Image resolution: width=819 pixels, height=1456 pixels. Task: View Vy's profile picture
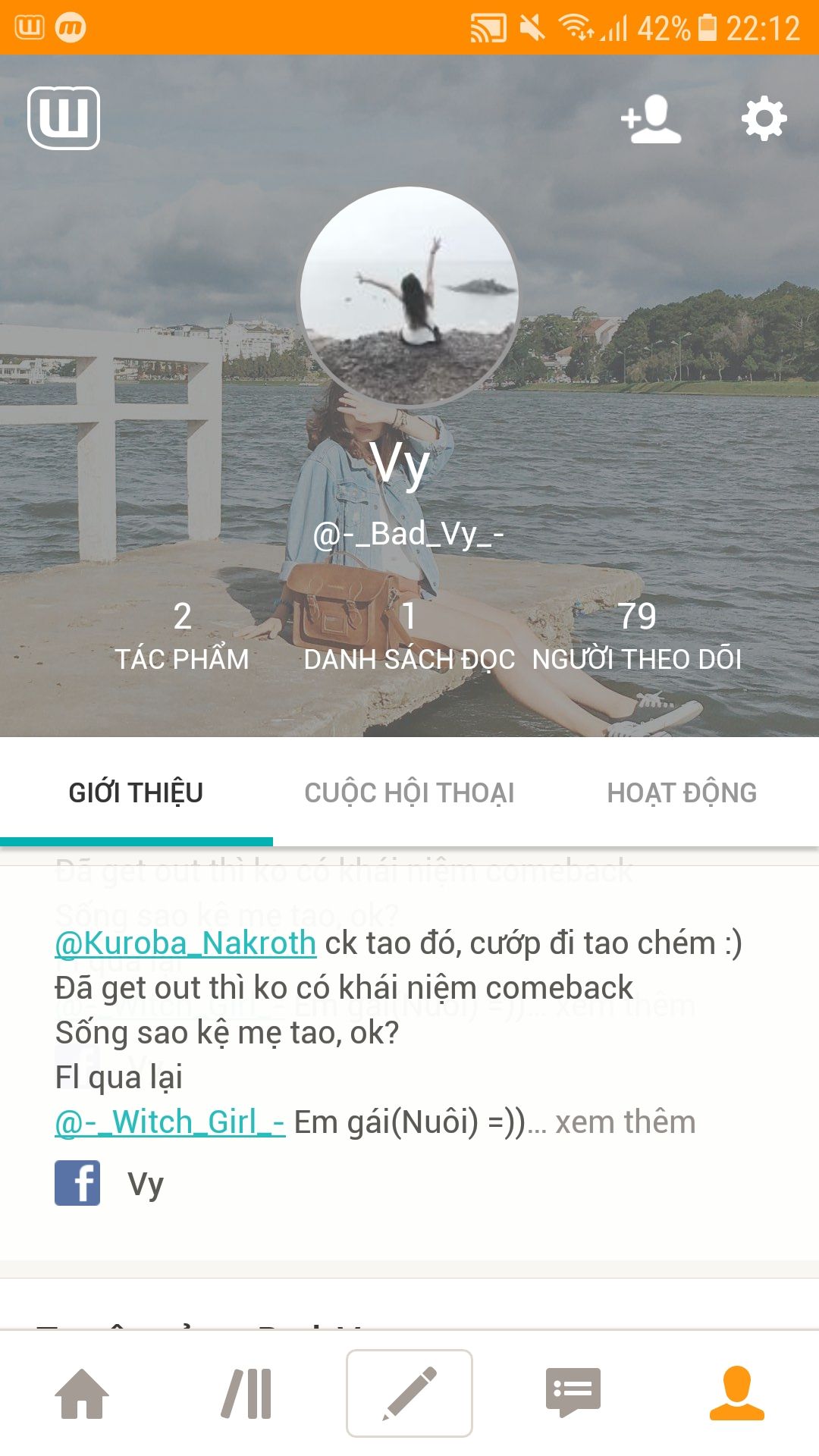(x=409, y=296)
